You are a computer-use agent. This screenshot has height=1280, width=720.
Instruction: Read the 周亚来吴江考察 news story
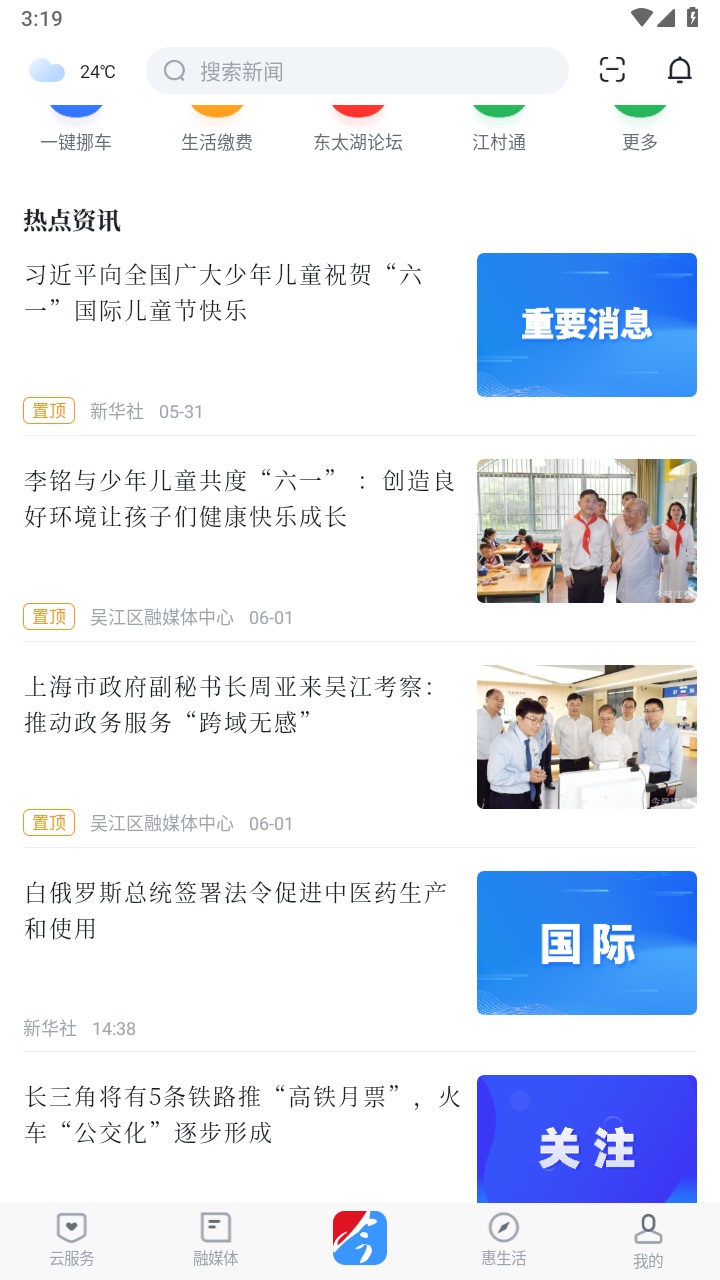[240, 704]
